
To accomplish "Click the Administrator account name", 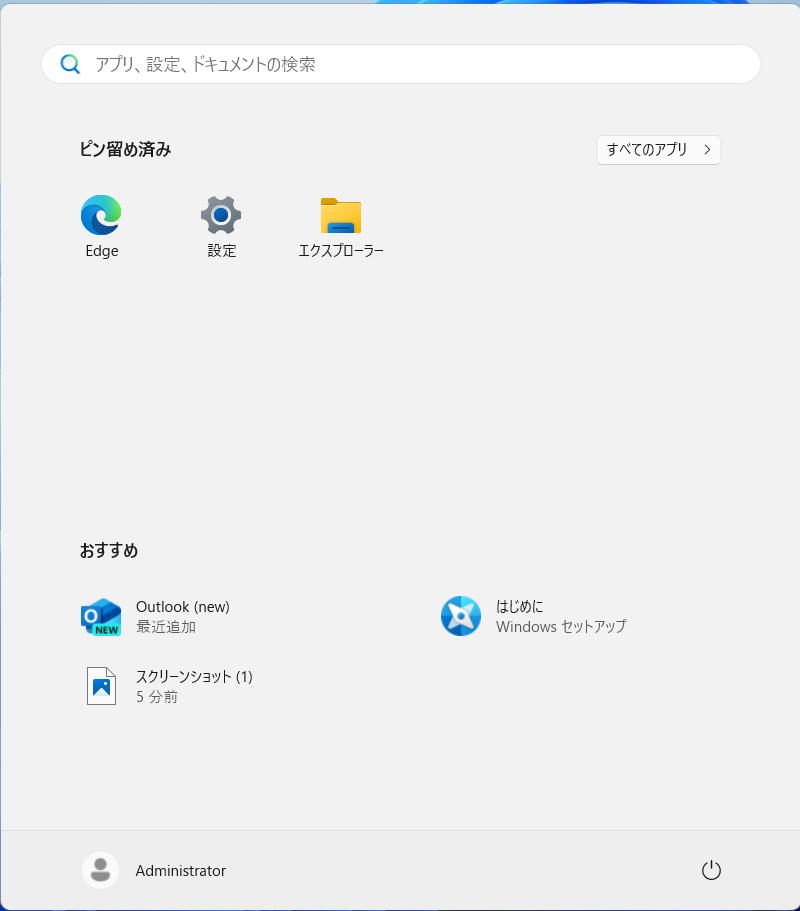I will point(180,870).
